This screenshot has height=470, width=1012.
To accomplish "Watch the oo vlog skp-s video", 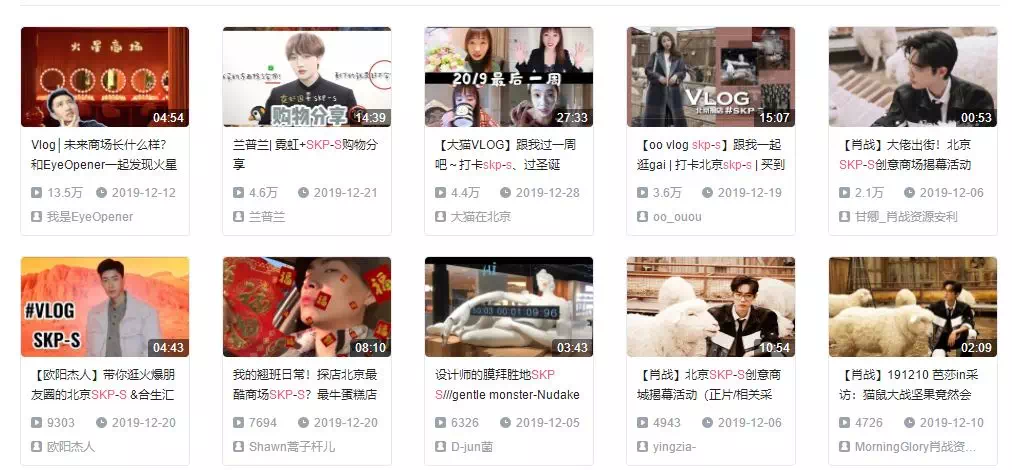I will coord(710,77).
